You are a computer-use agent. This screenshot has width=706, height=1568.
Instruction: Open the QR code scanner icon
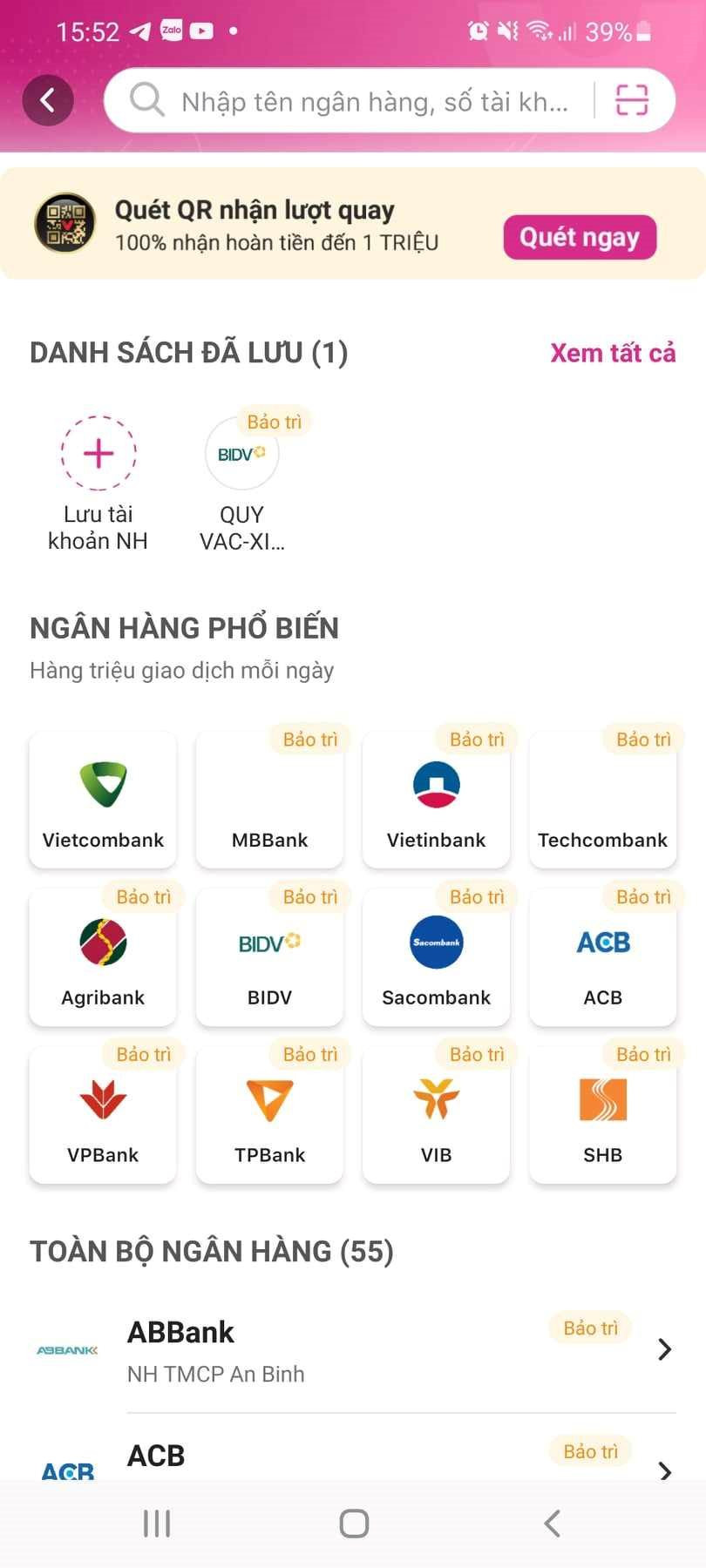tap(632, 100)
